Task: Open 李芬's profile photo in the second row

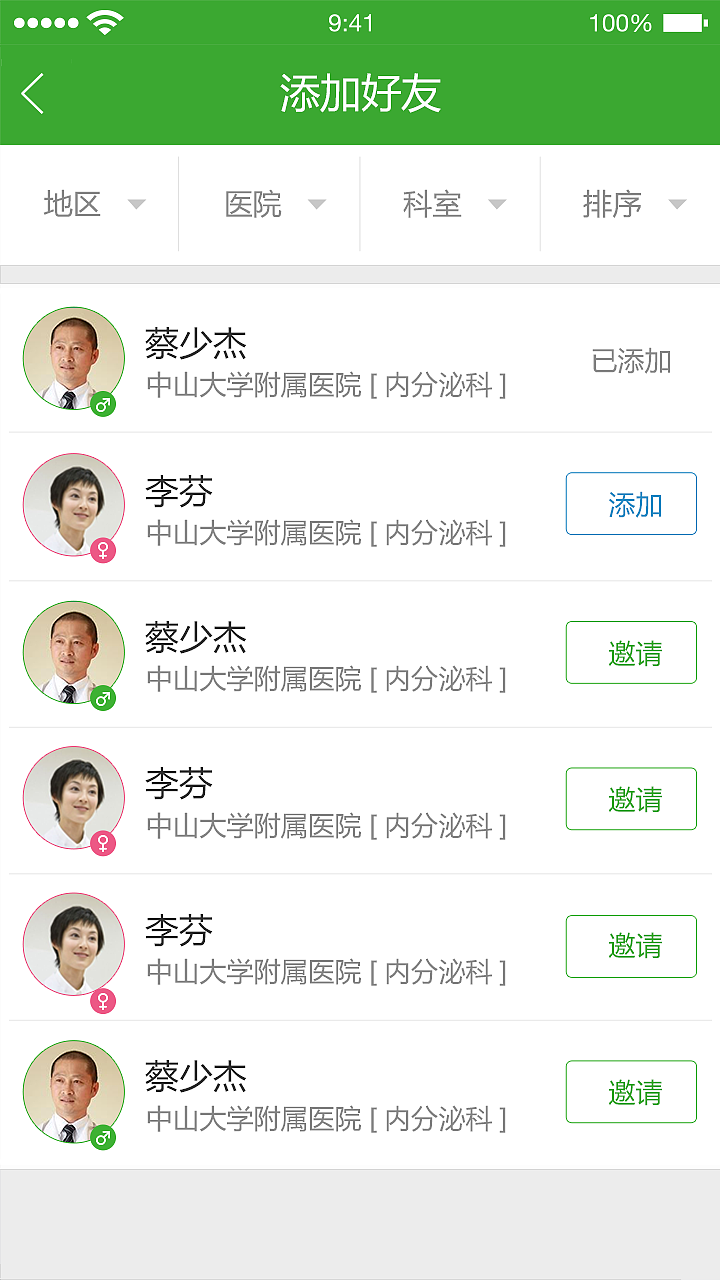Action: tap(74, 506)
